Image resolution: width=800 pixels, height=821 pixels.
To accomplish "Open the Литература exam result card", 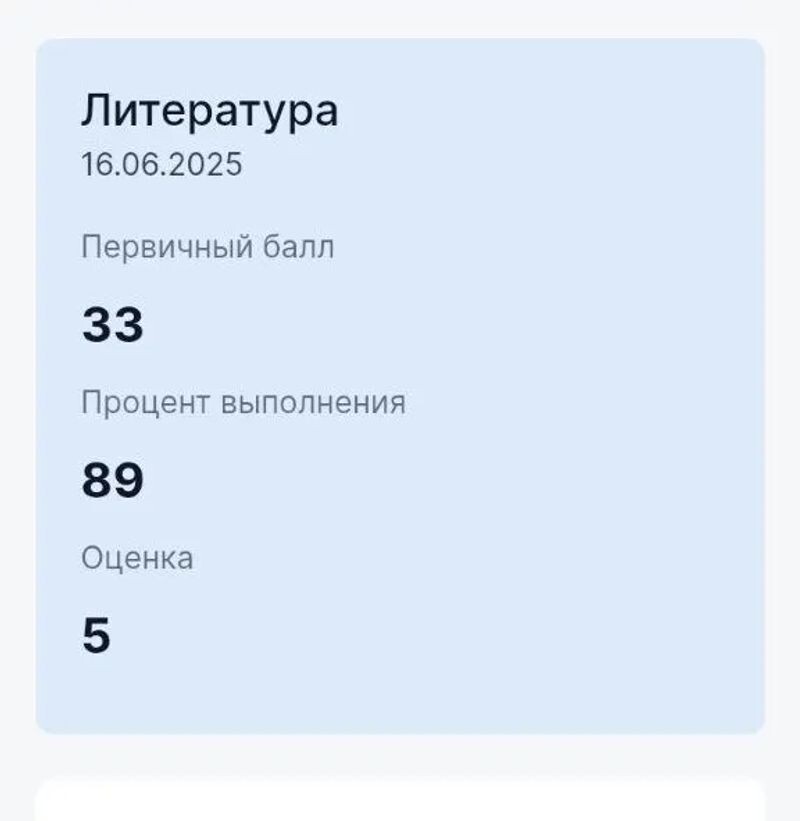I will click(x=400, y=385).
